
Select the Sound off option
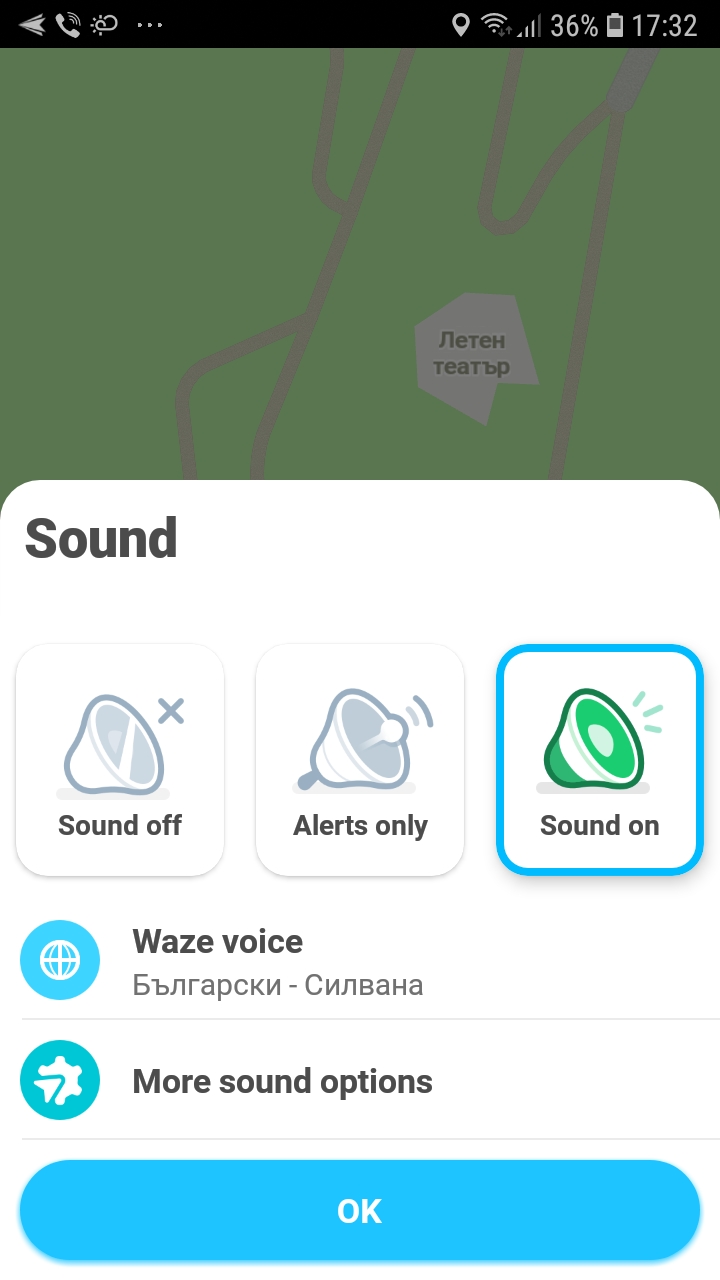[120, 760]
